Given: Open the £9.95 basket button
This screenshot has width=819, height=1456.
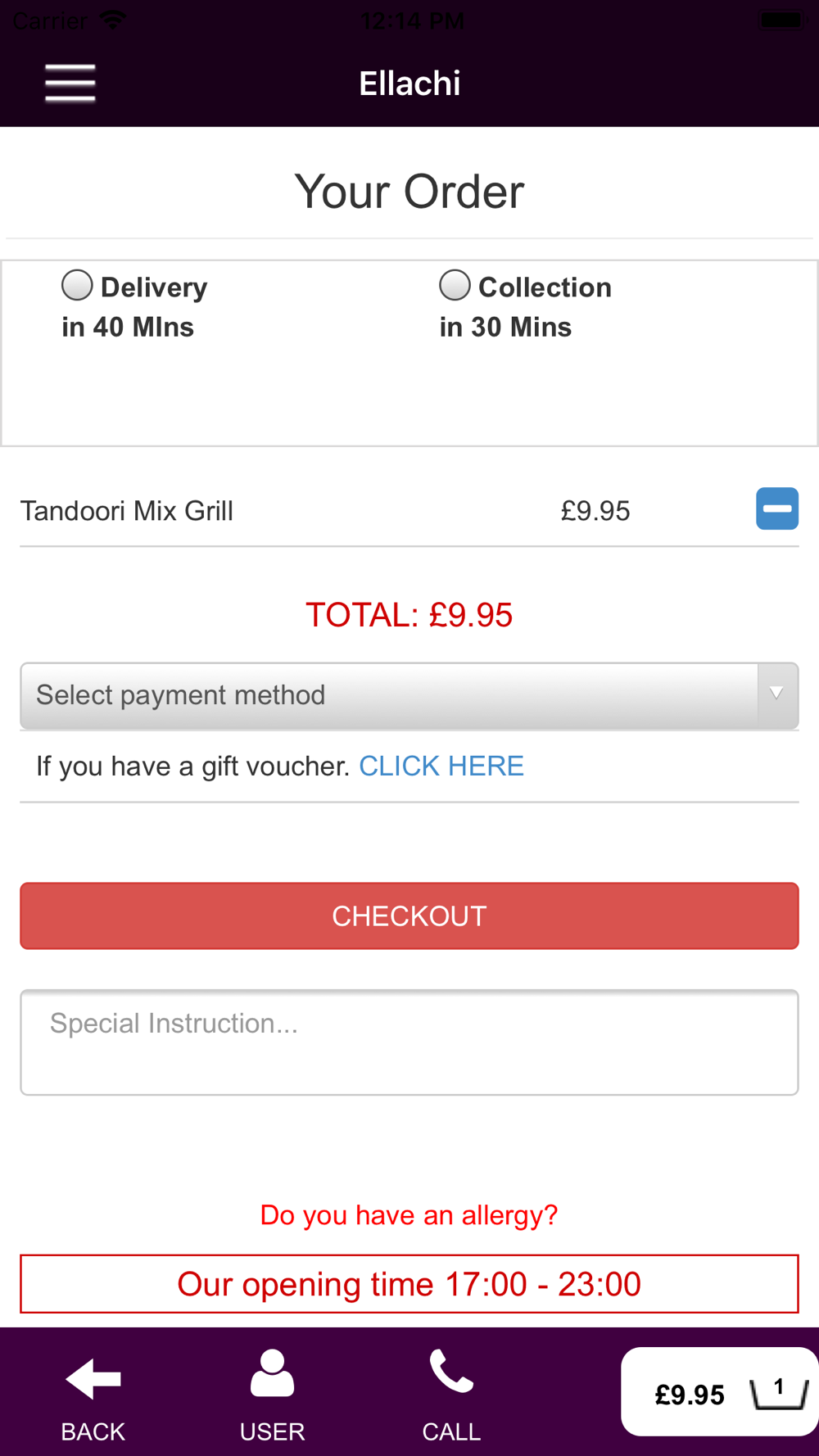Looking at the screenshot, I should pos(720,1392).
